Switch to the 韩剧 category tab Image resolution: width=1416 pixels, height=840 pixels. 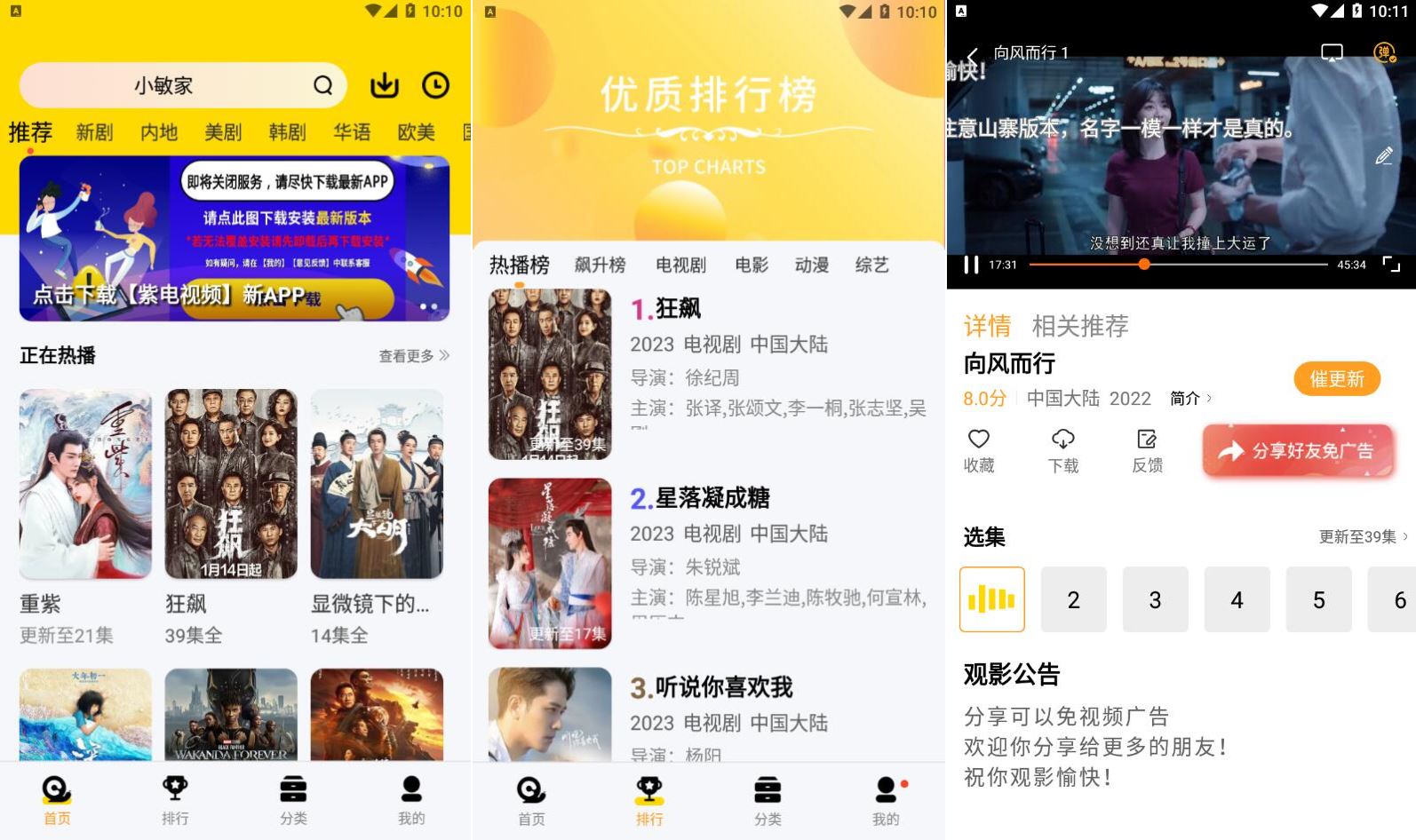coord(287,132)
